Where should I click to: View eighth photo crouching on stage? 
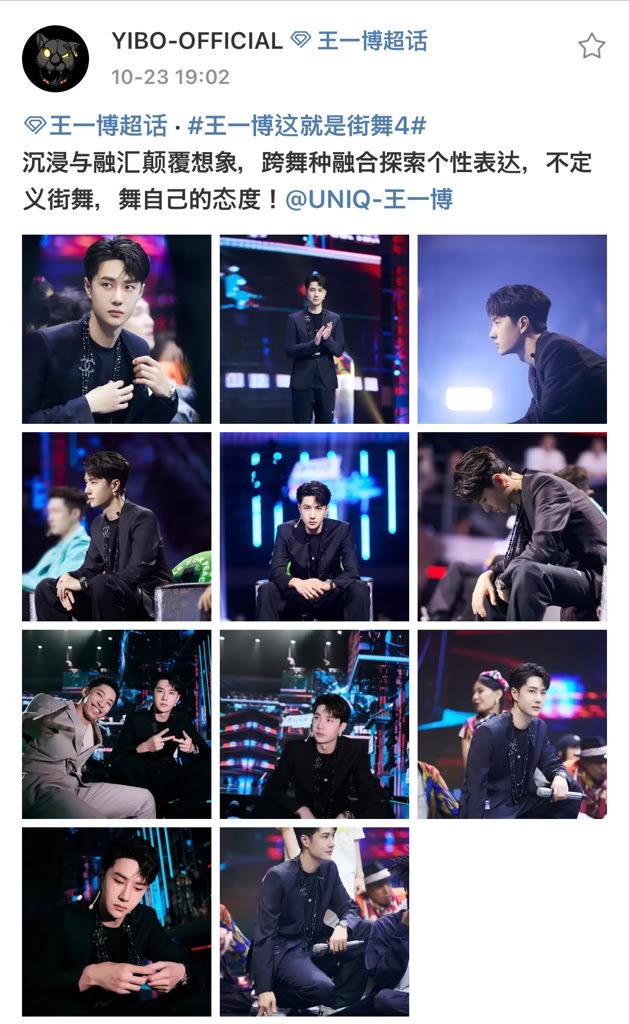click(x=314, y=724)
